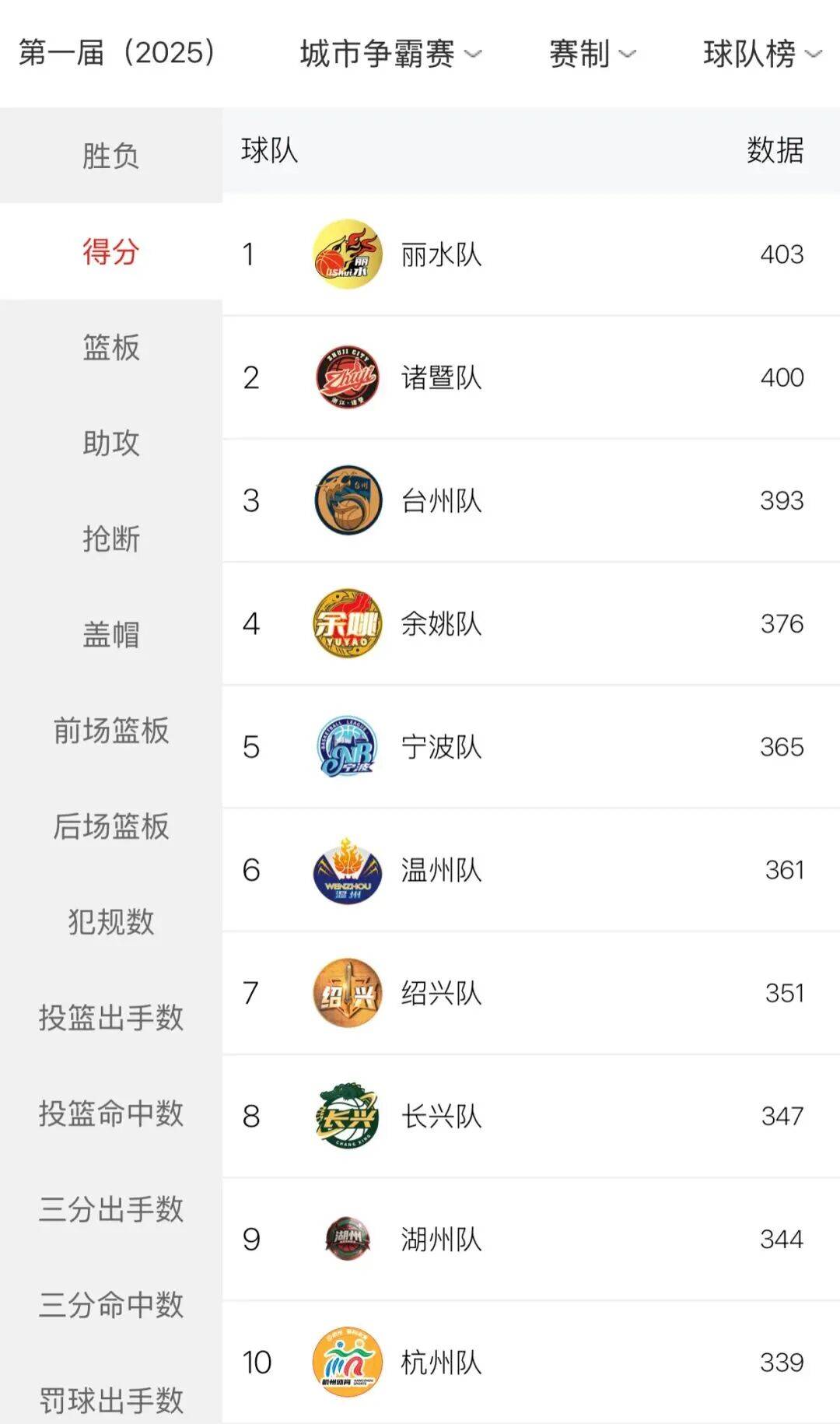Select the 得分 category
The height and width of the screenshot is (1424, 840).
(x=111, y=251)
